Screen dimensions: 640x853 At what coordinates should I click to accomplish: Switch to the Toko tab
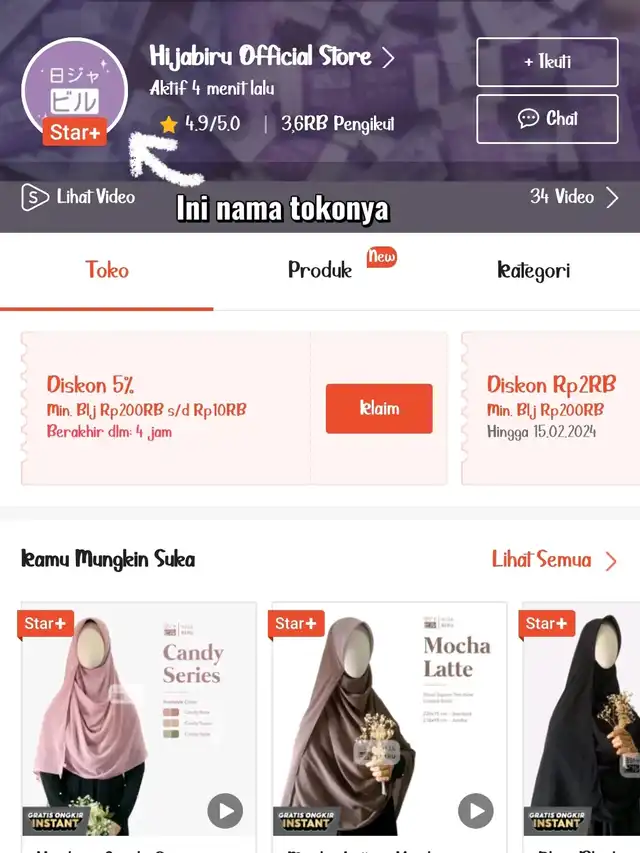coord(107,270)
